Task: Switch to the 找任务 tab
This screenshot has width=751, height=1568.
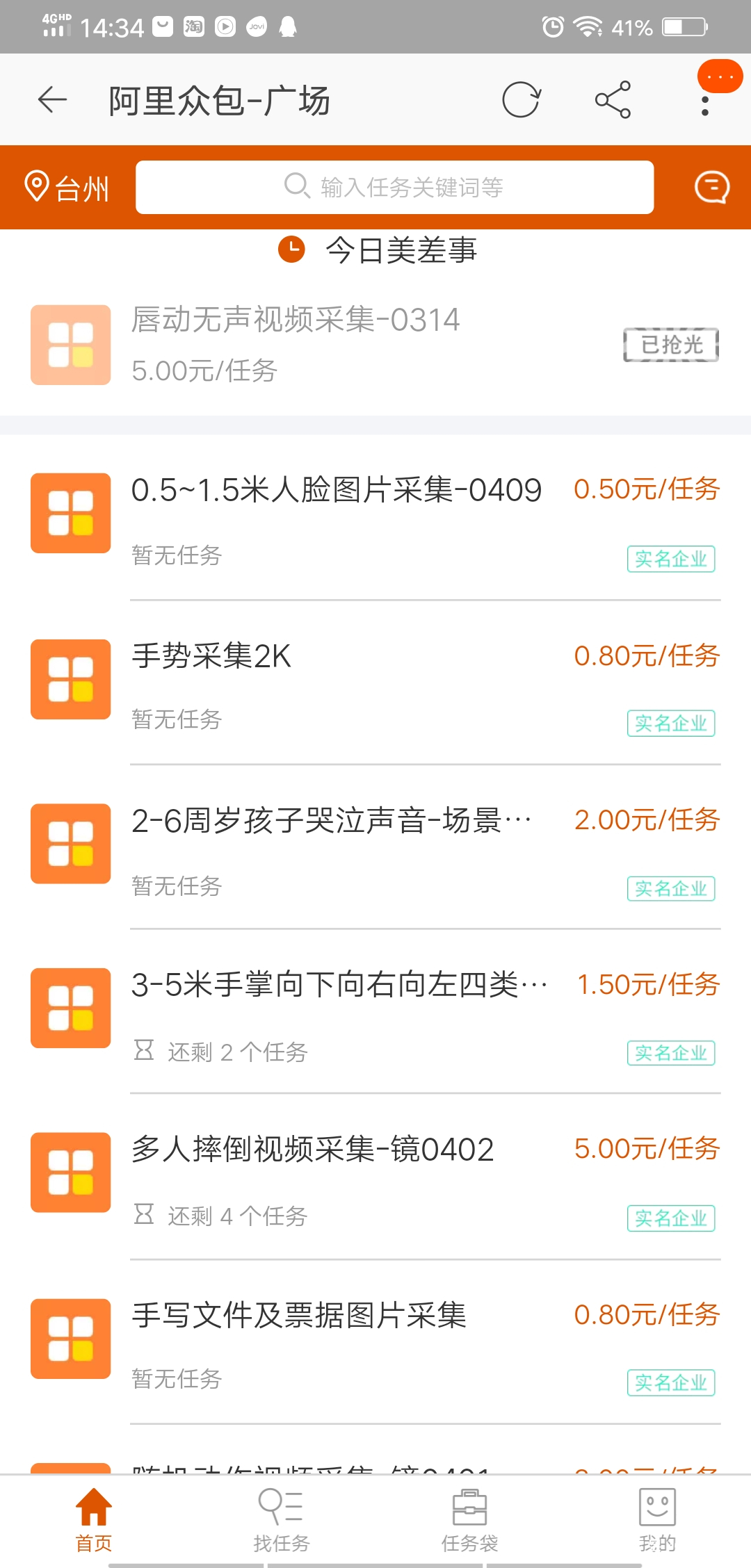Action: coord(281,1519)
